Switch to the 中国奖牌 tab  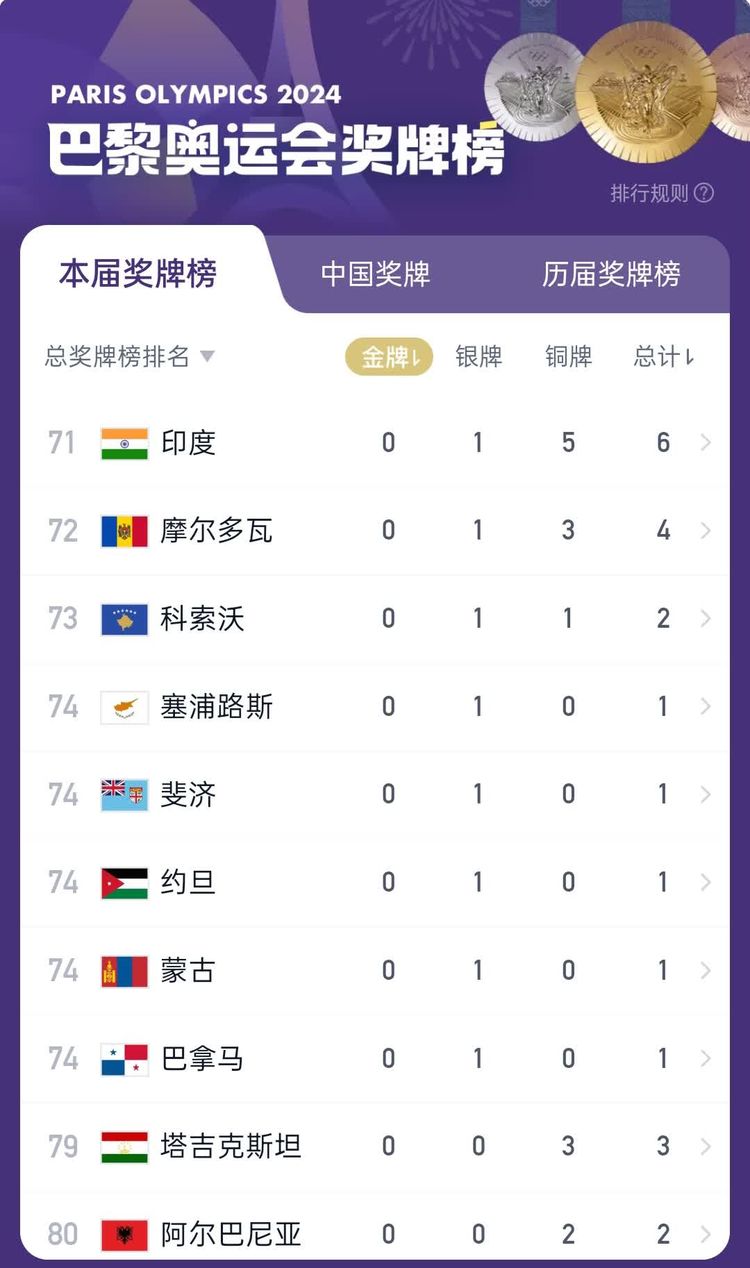tap(375, 274)
